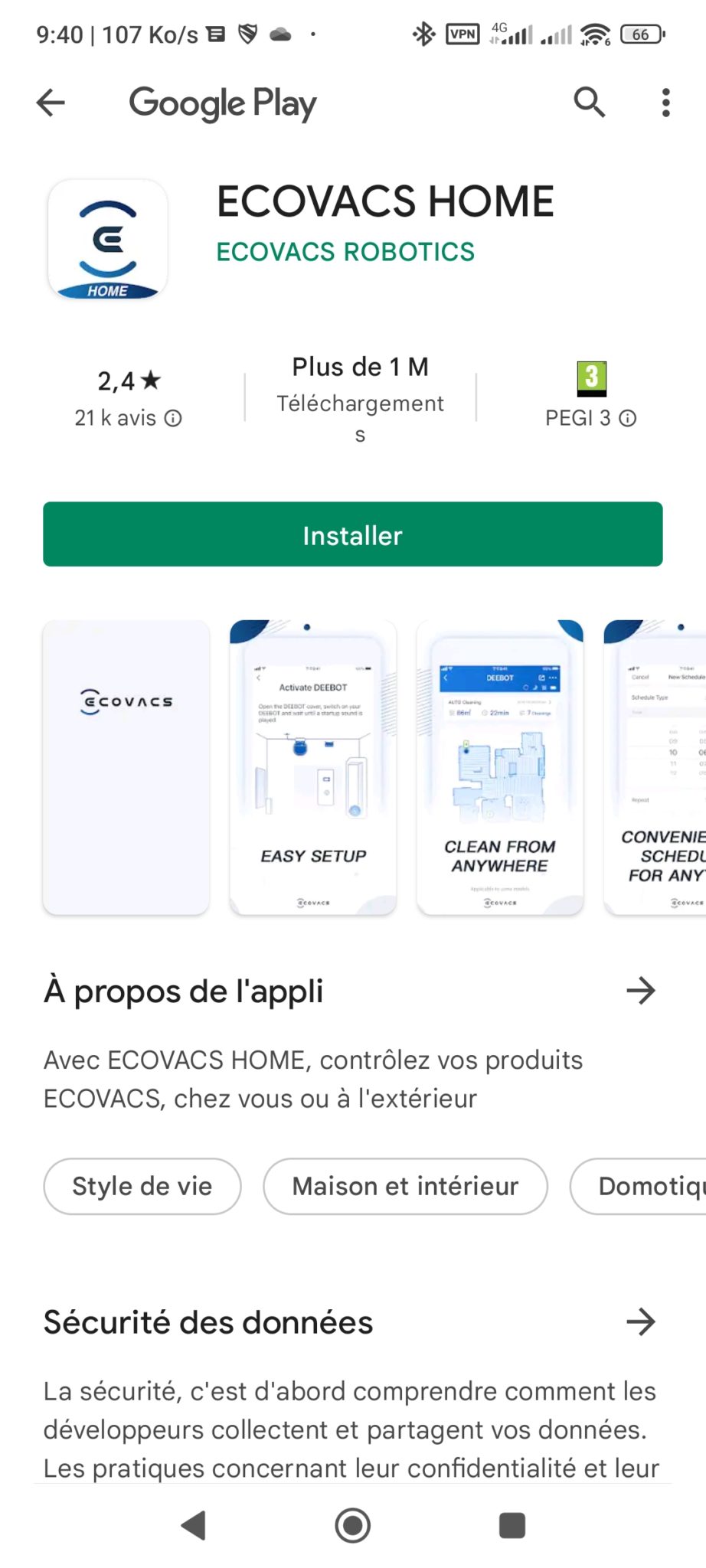Select the Style de vie chip
Viewport: 706px width, 1568px height.
pos(142,1186)
